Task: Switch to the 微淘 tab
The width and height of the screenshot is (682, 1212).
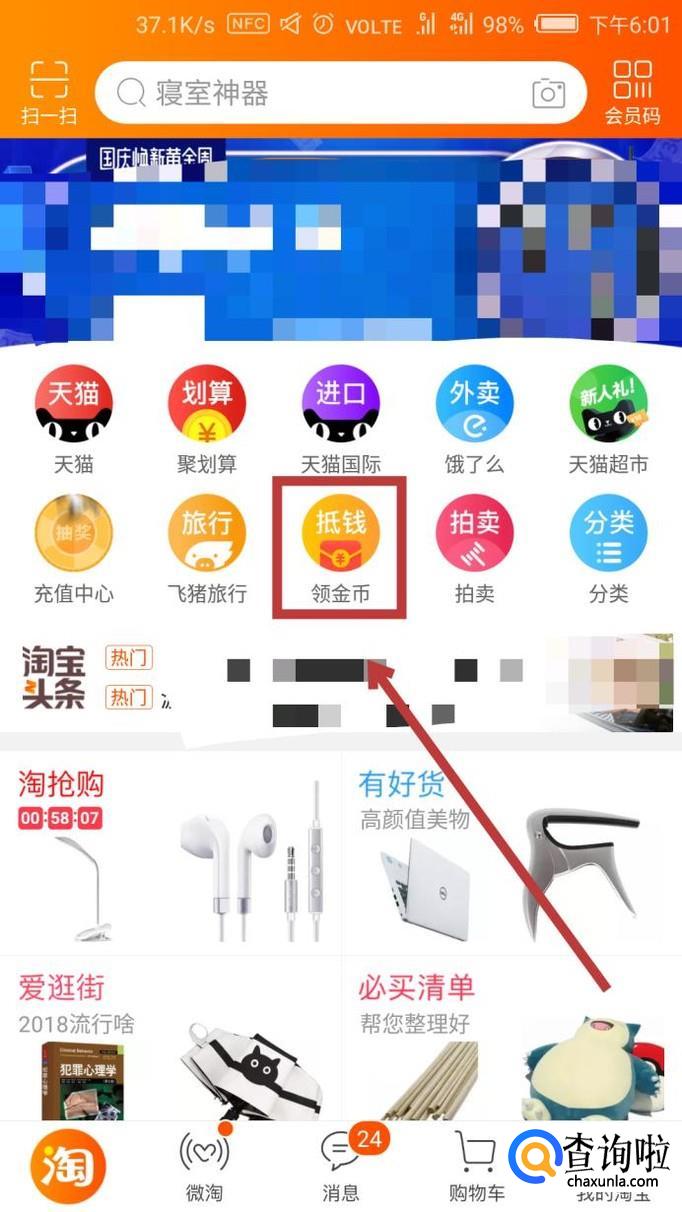Action: pos(204,1165)
